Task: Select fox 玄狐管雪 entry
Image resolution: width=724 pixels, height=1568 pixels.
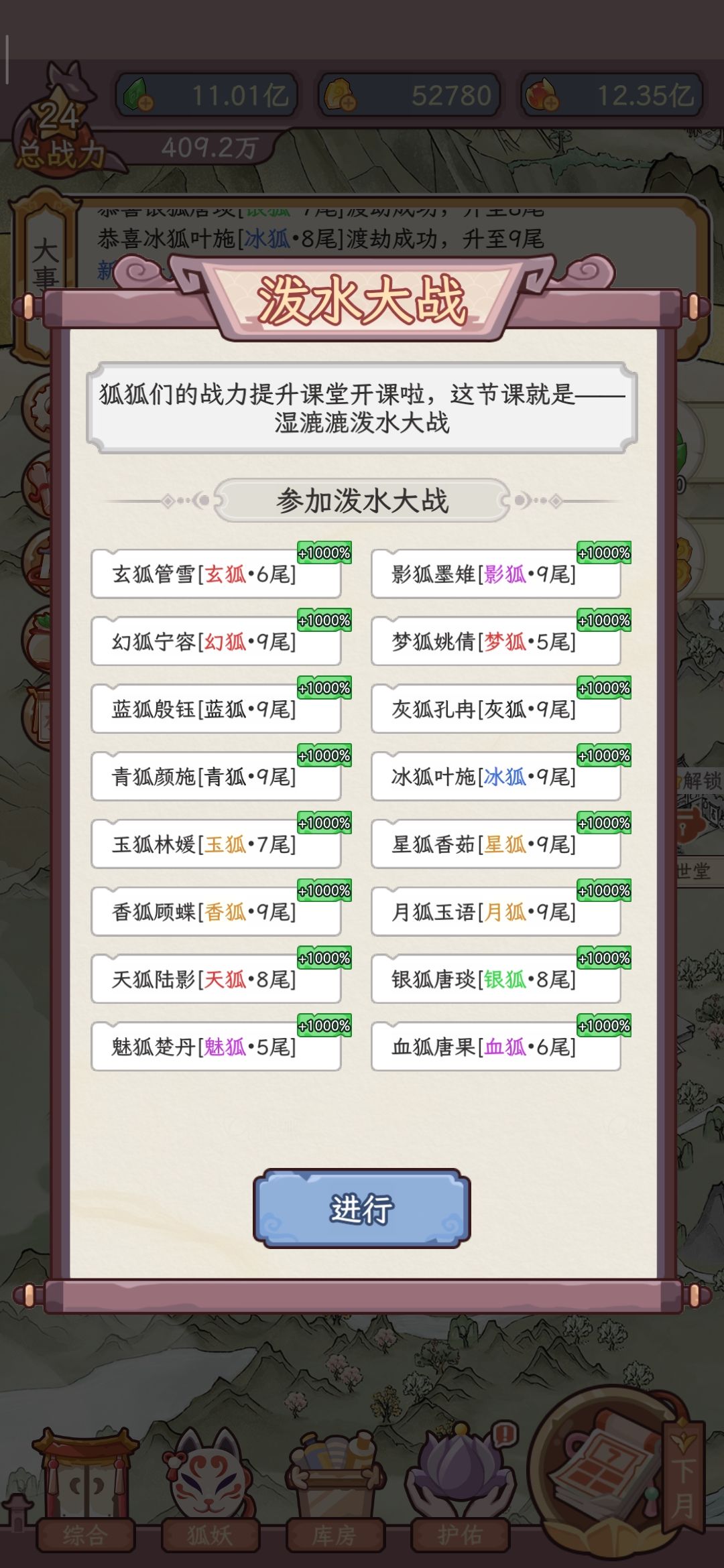Action: pyautogui.click(x=216, y=574)
